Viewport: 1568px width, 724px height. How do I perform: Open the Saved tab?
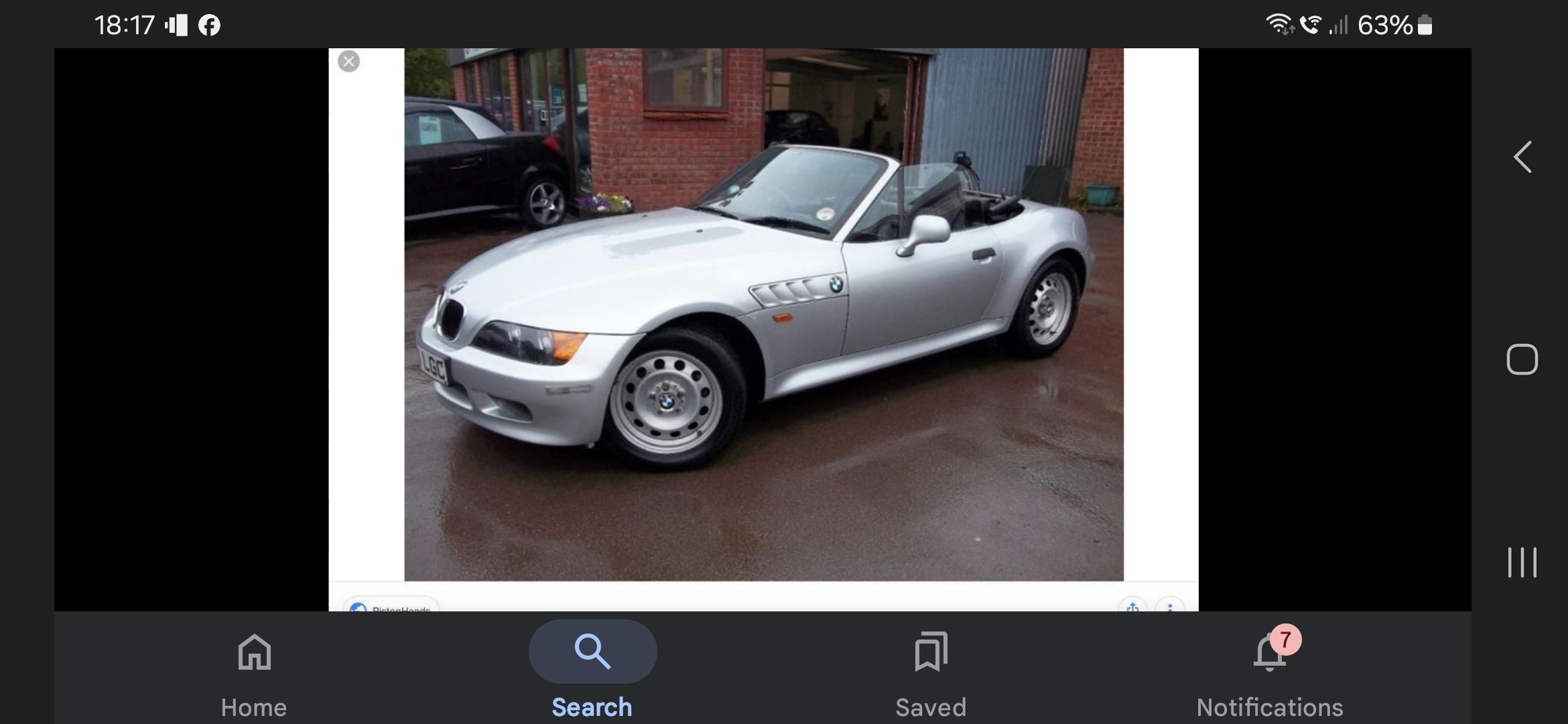931,673
